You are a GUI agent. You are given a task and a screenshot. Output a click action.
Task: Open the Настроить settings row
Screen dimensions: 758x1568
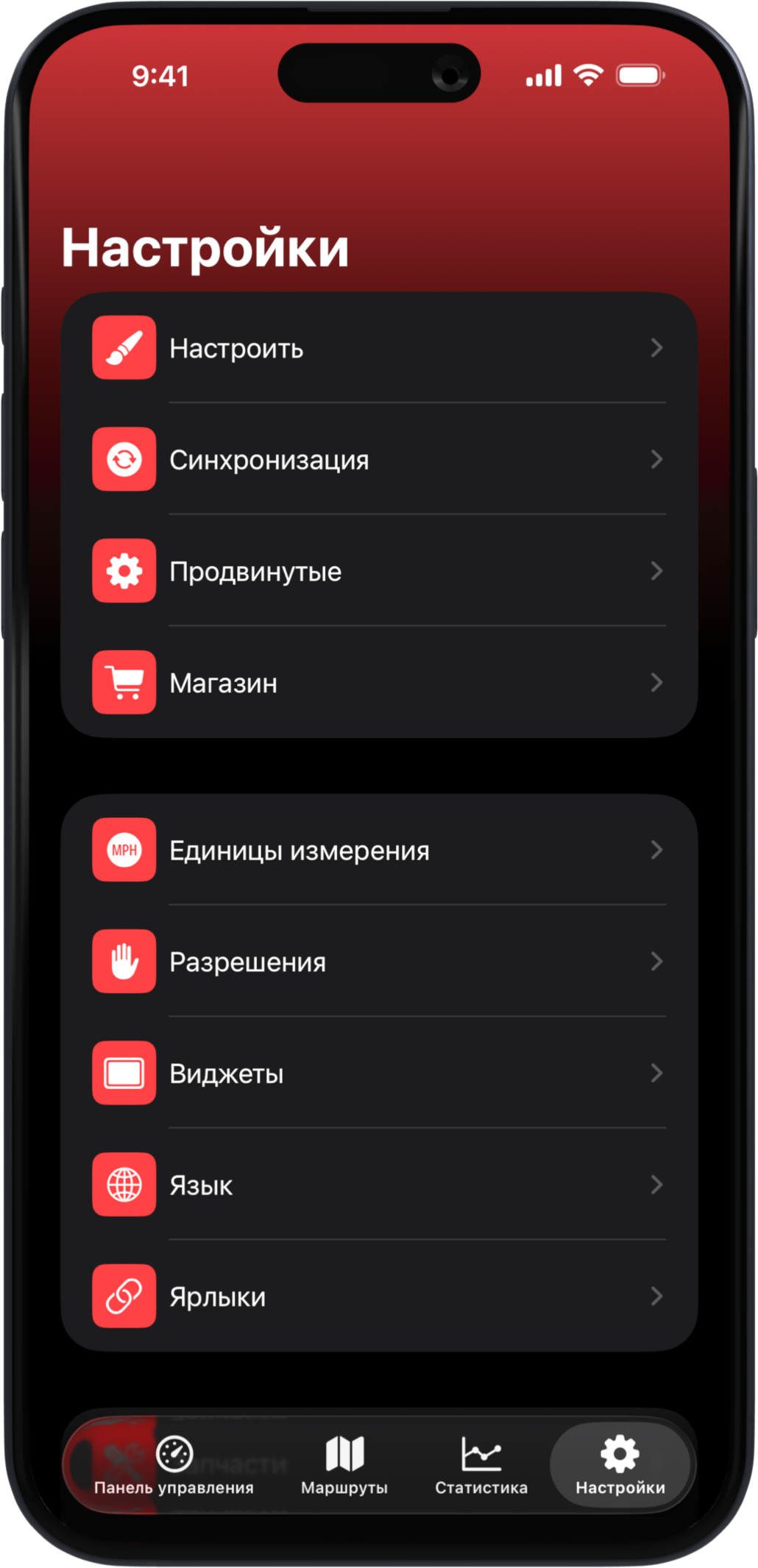(378, 348)
